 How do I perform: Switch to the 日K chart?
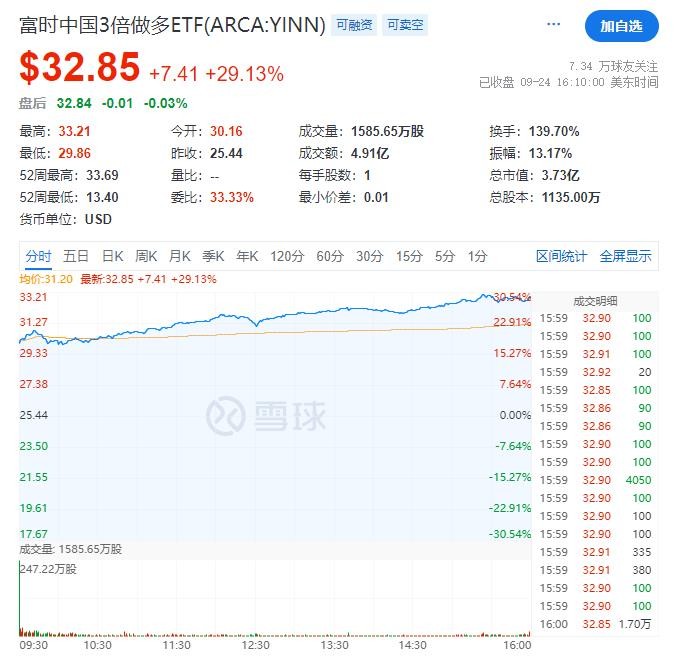point(113,256)
